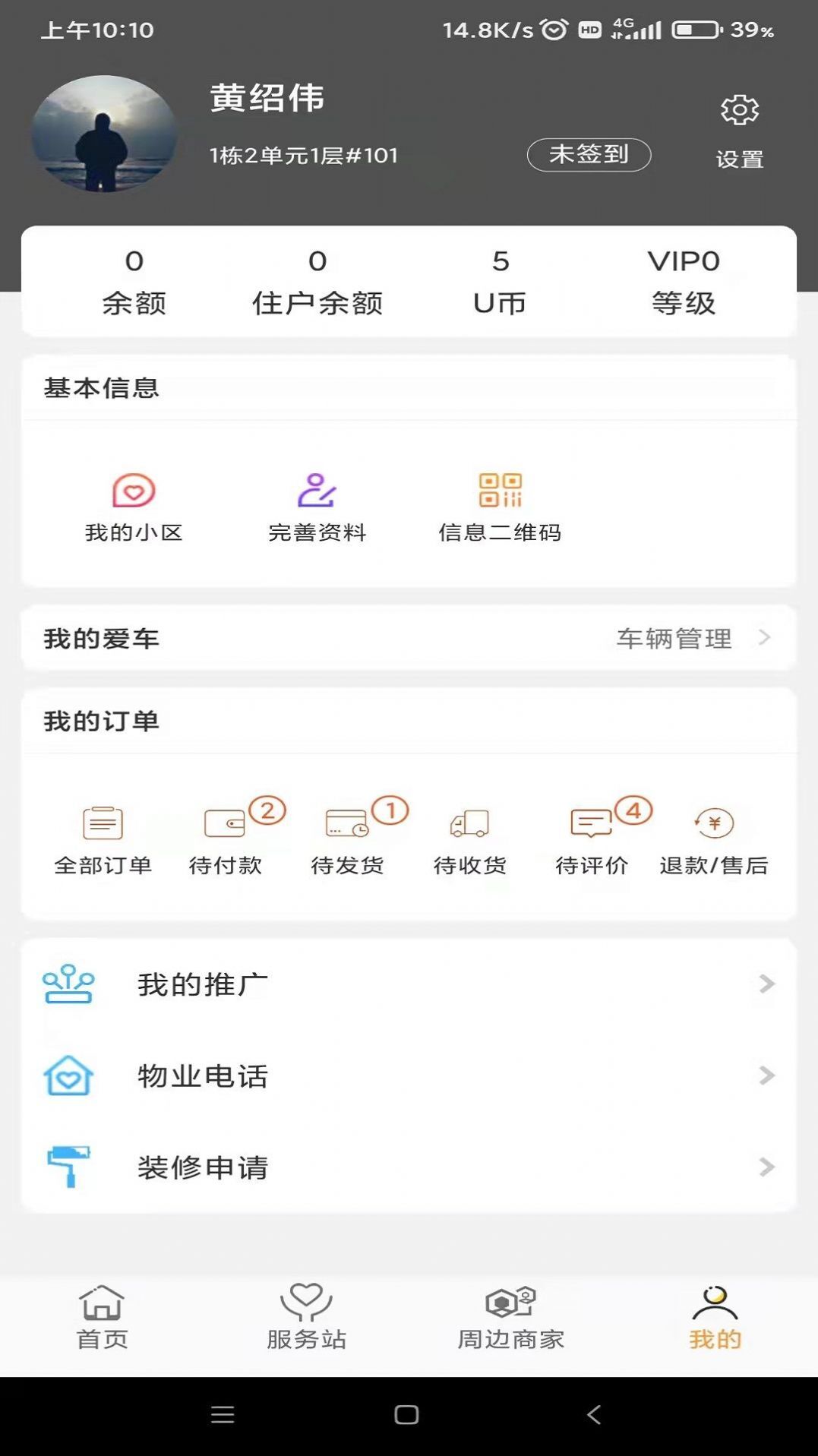View 全部订单 all orders
Image resolution: width=818 pixels, height=1456 pixels.
point(103,839)
